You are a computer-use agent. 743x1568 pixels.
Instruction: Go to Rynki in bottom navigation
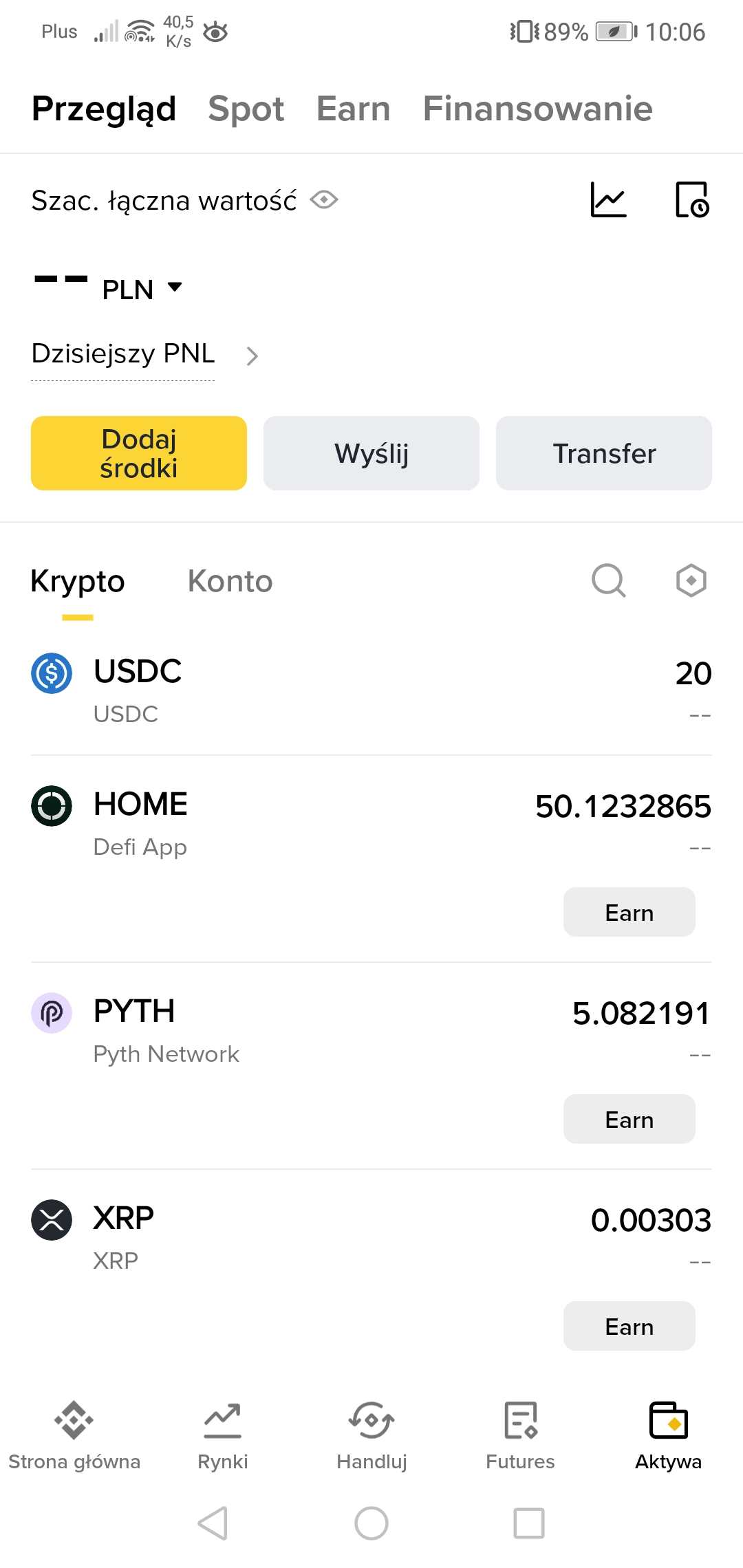[223, 1435]
